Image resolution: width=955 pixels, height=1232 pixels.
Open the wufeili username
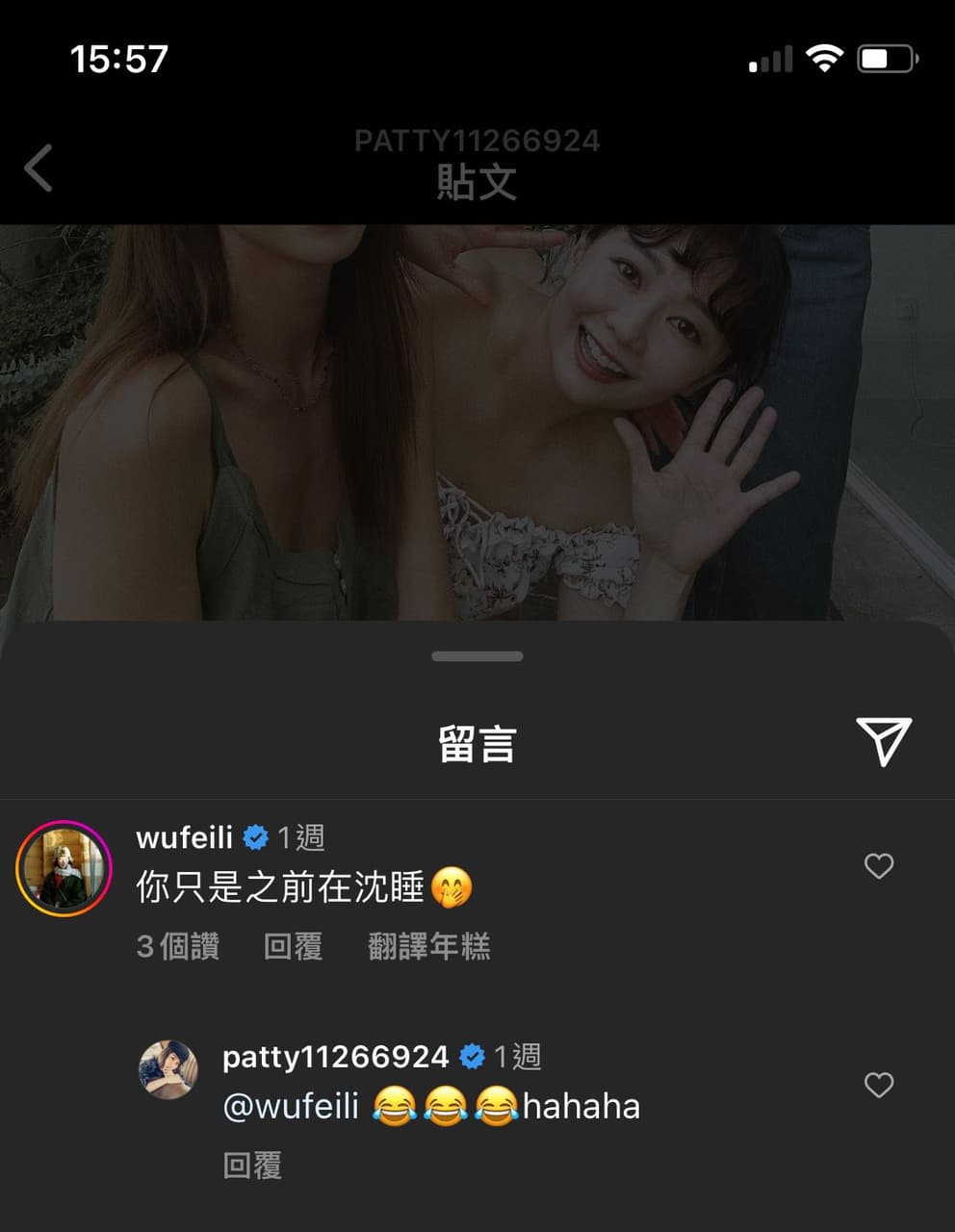coord(185,837)
